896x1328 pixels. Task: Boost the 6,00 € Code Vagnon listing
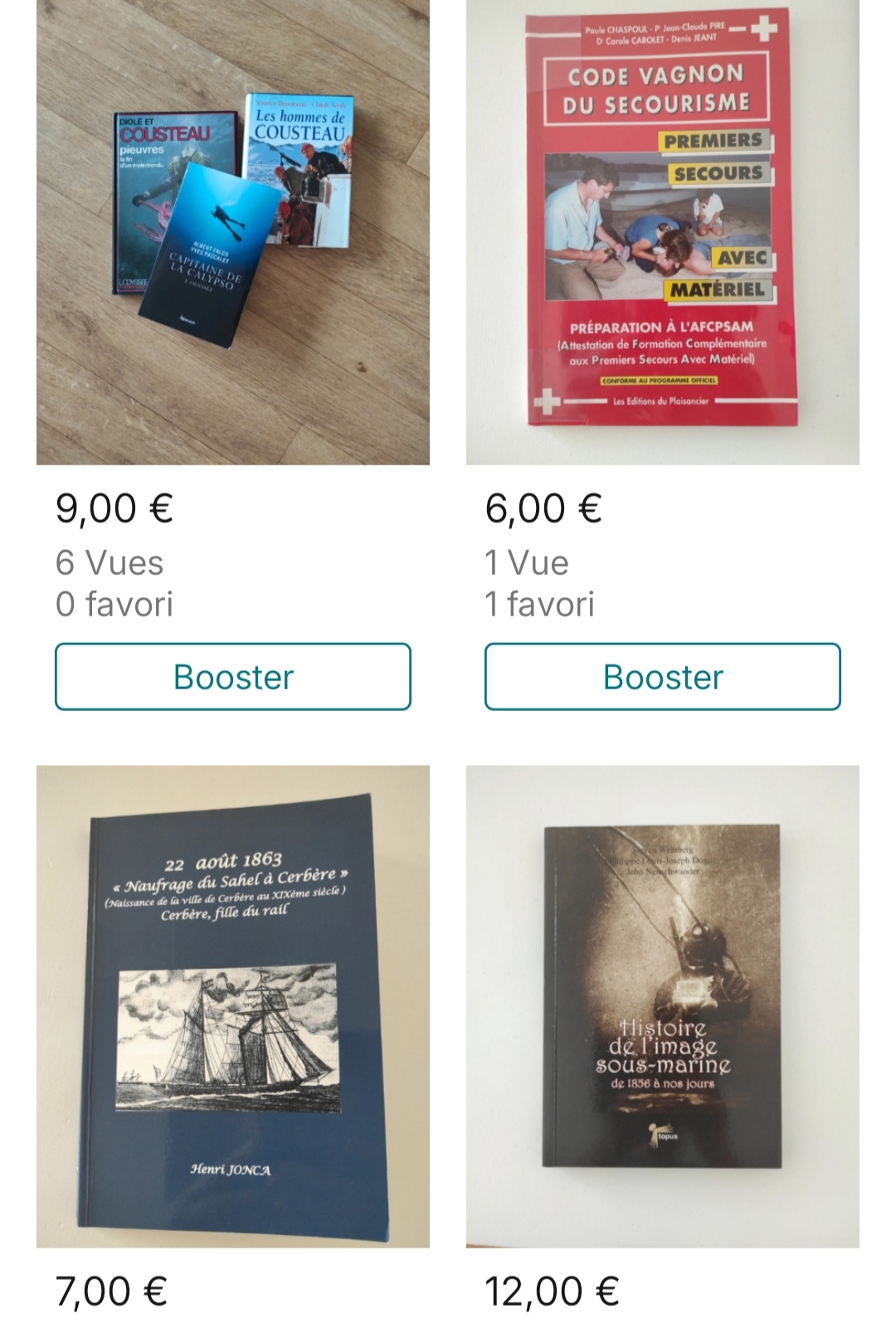tap(662, 677)
